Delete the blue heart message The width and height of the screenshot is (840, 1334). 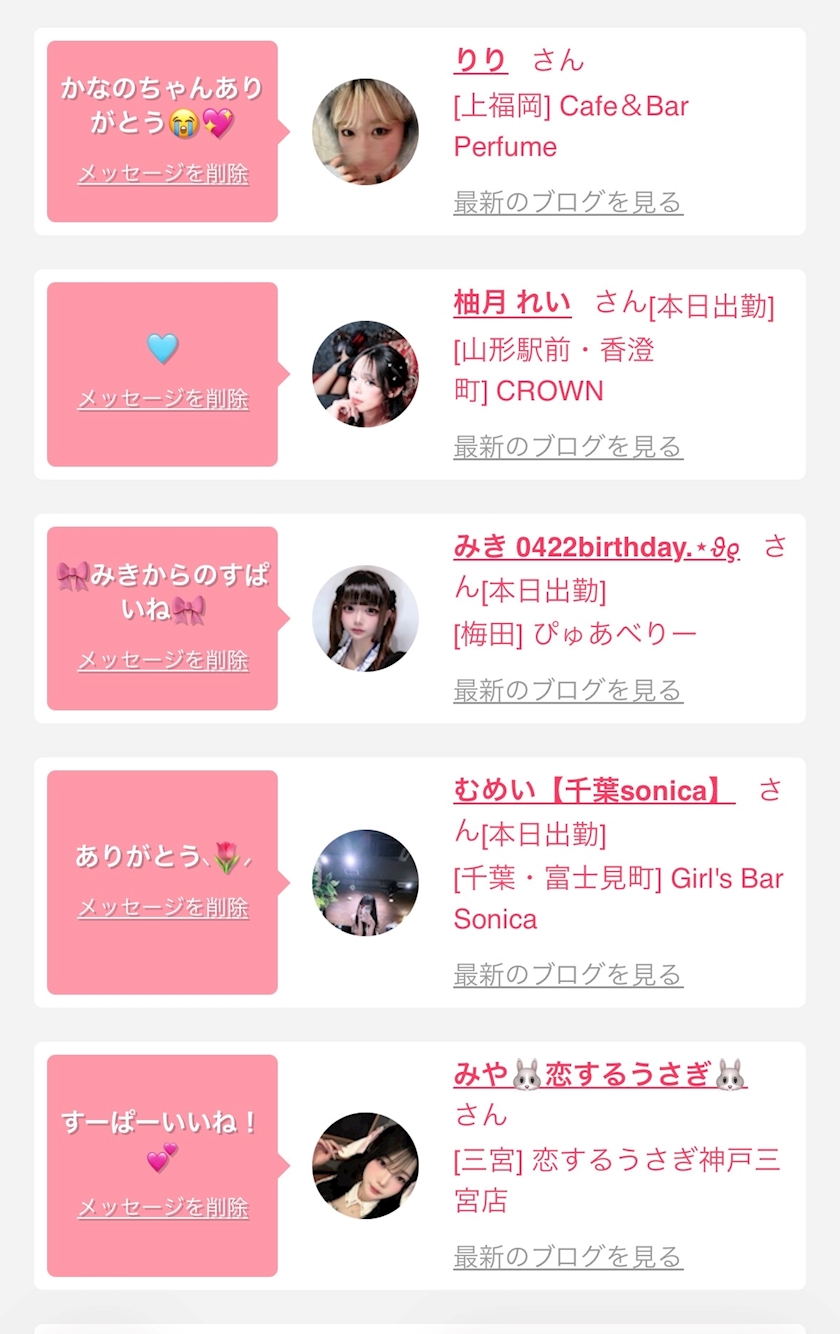[163, 399]
